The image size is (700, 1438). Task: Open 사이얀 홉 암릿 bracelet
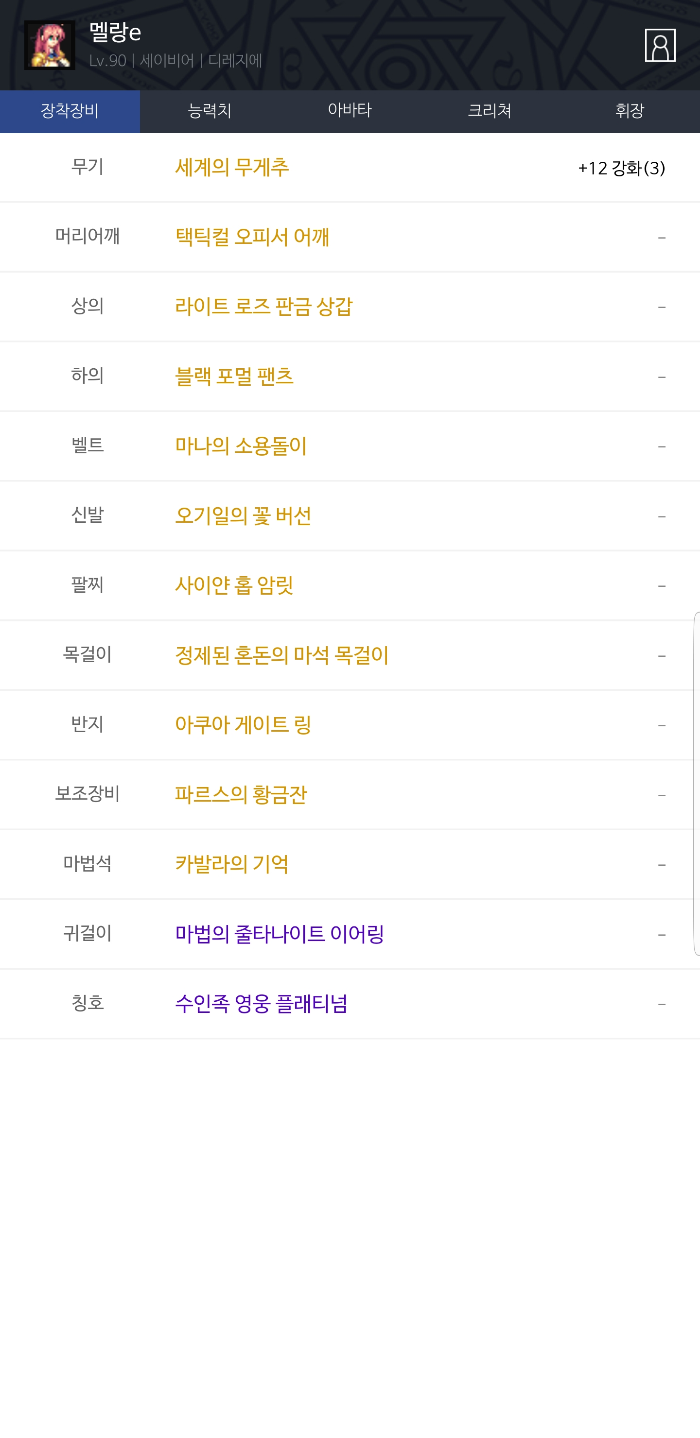[234, 585]
